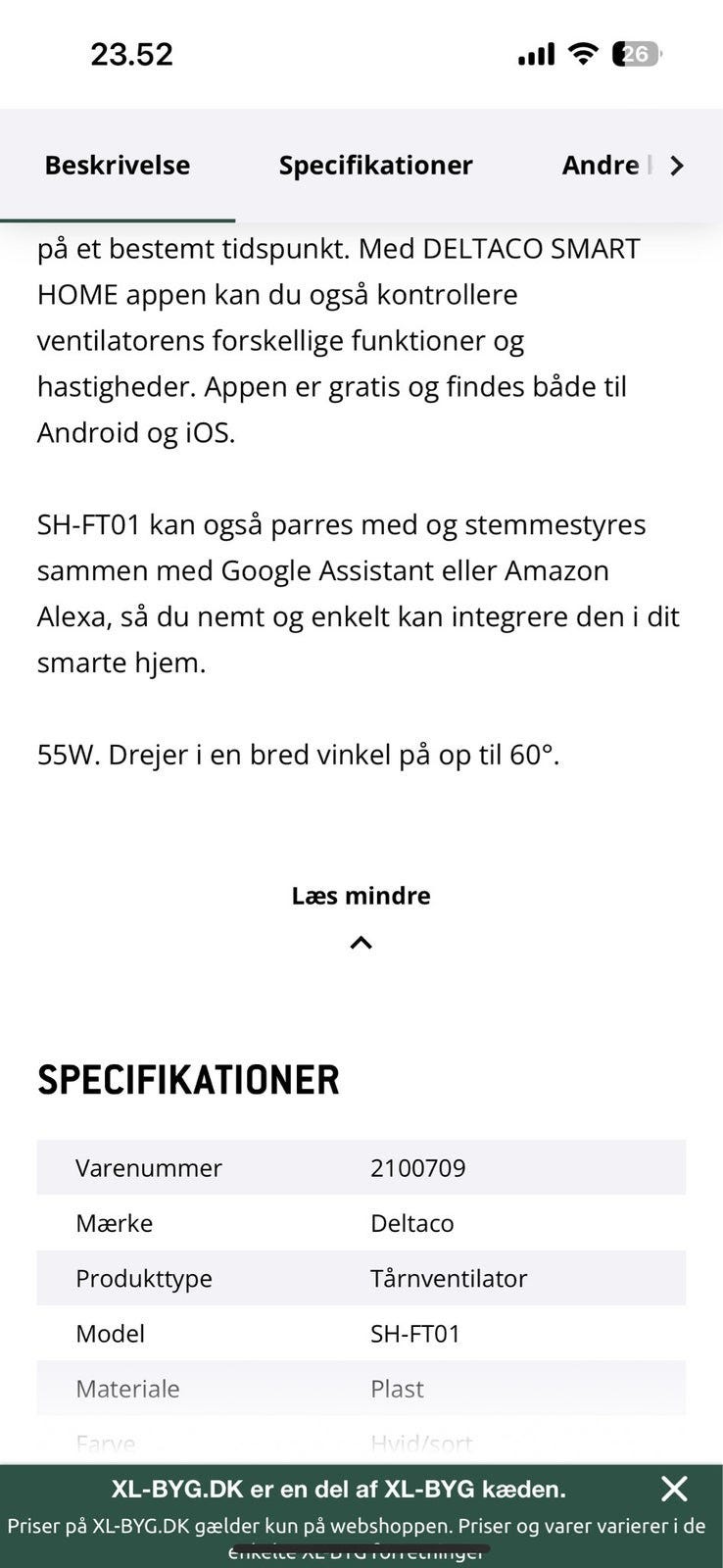This screenshot has height=1568, width=723.
Task: Tap the battery indicator showing 26 percent
Action: coord(637,54)
